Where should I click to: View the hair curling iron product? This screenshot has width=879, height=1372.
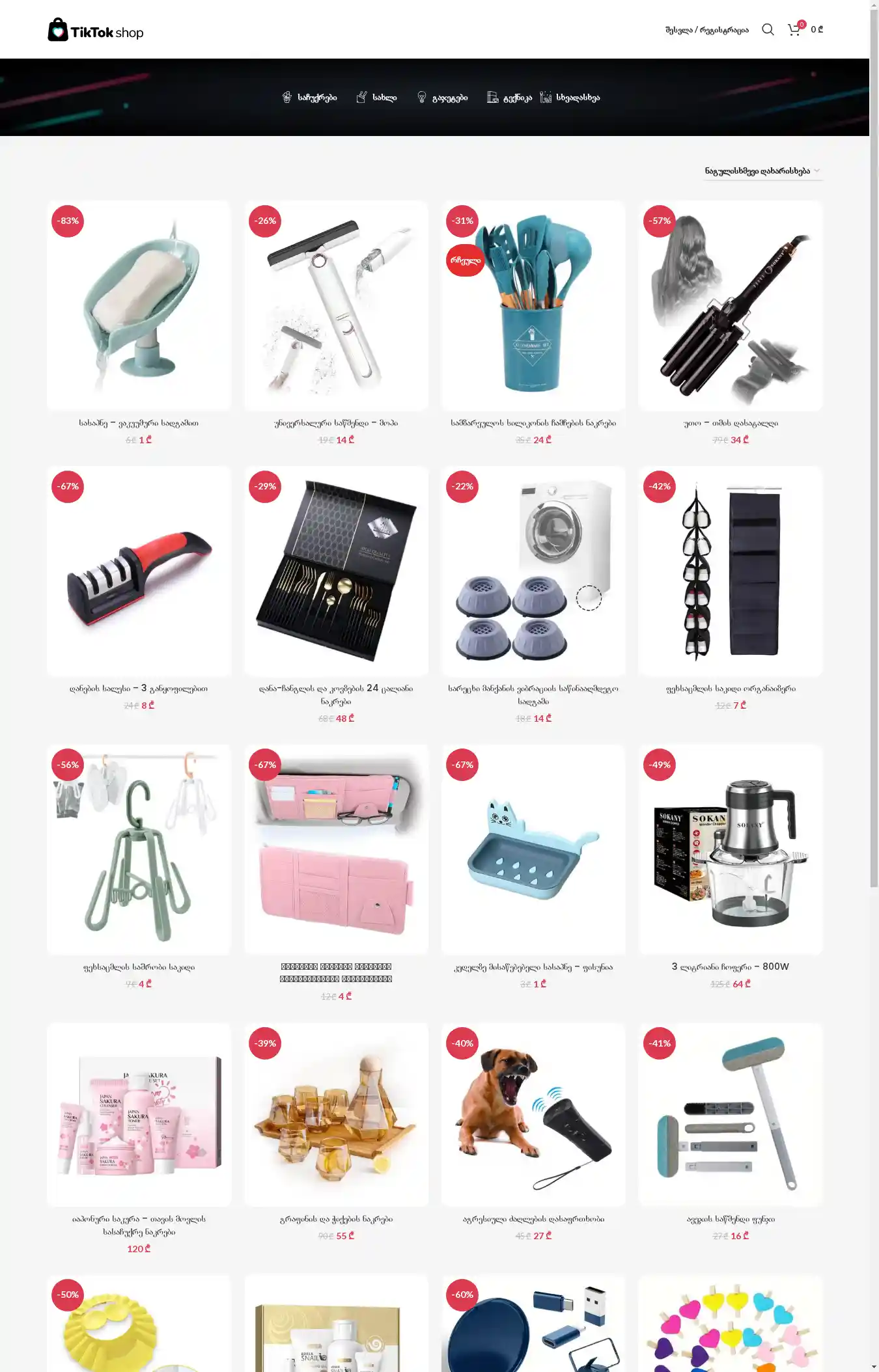[x=730, y=306]
